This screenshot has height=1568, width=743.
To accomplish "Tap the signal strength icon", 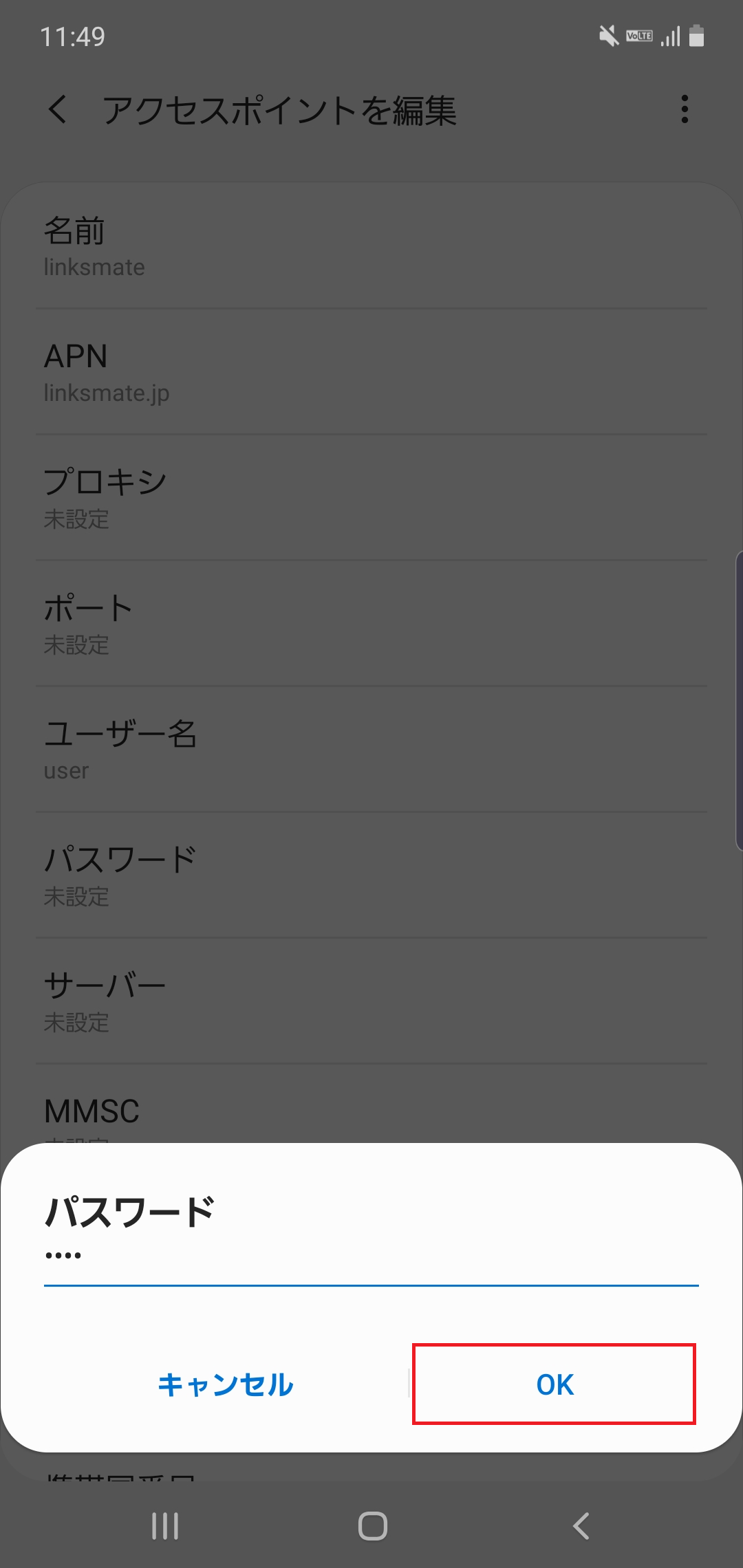I will point(670,36).
